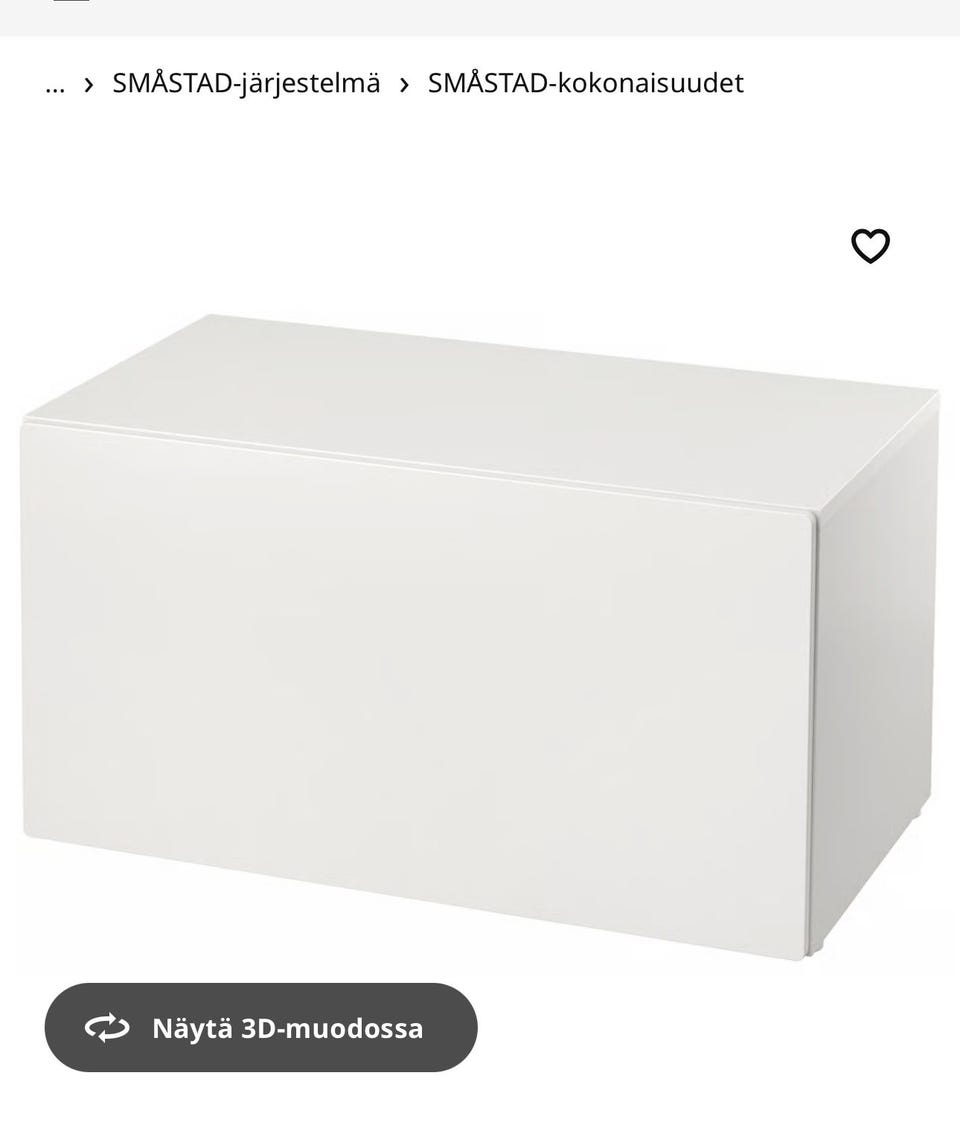Expand the collapsed breadcrumb ellipsis
The height and width of the screenshot is (1125, 960).
tap(55, 83)
